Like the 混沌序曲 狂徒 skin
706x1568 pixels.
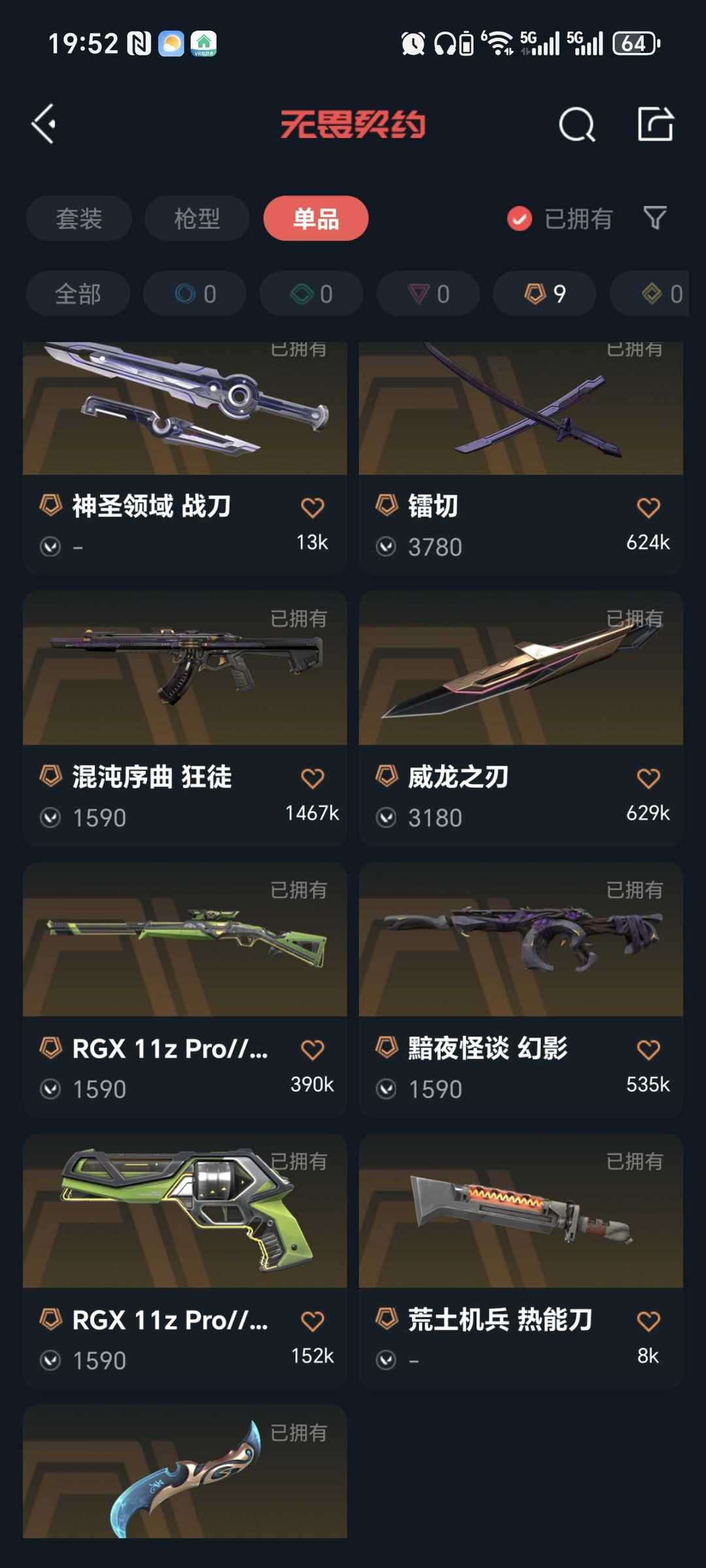click(x=312, y=778)
